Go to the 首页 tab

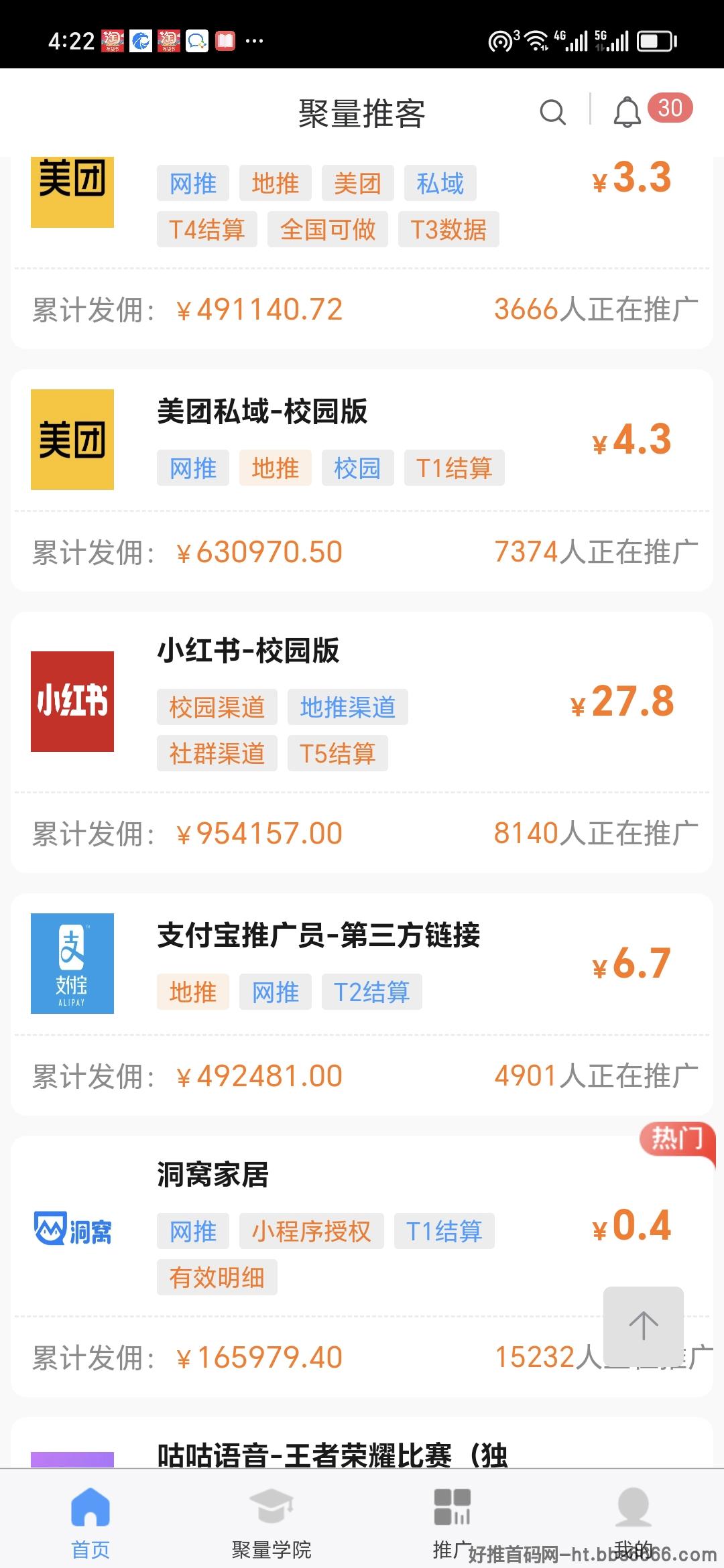(90, 1520)
